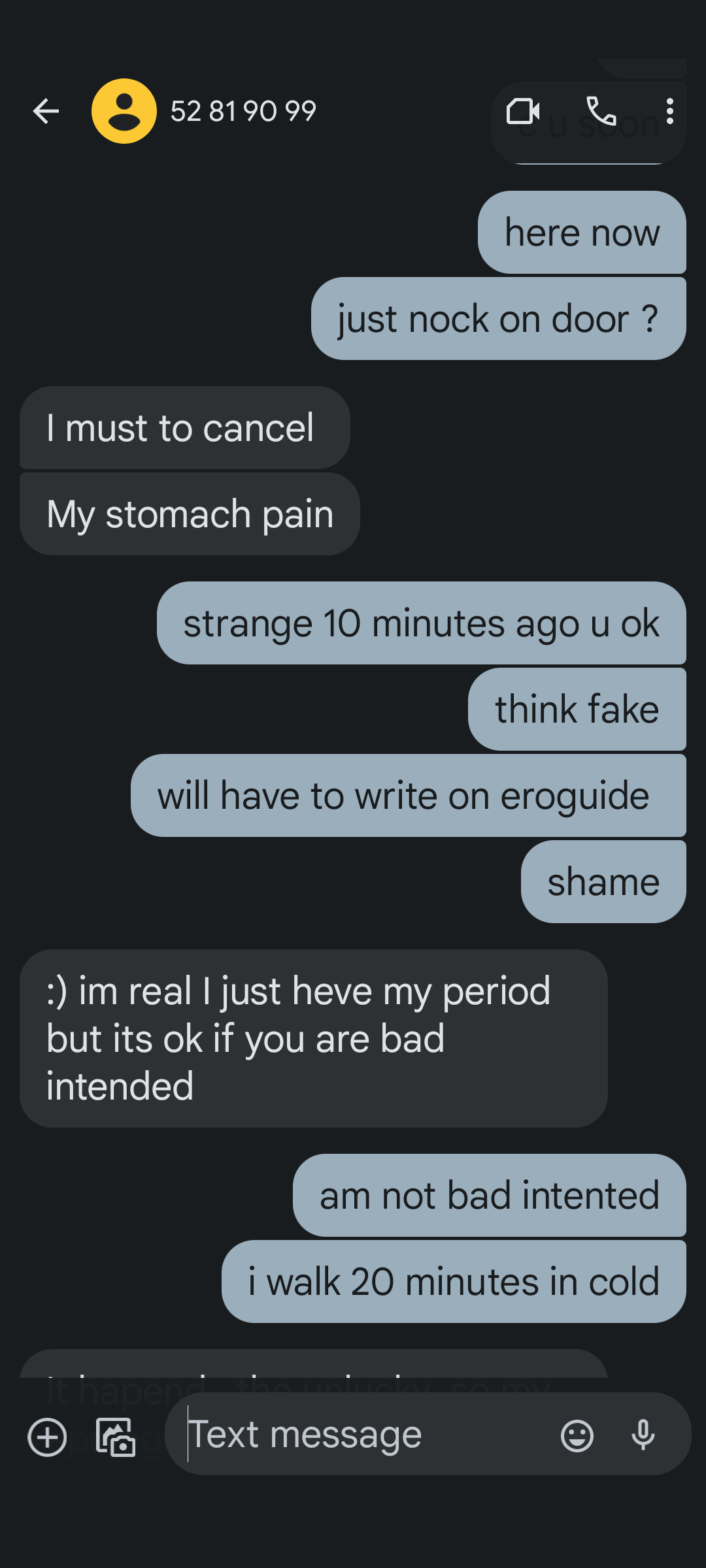The image size is (706, 1568).
Task: Open the emoji picker
Action: click(577, 1436)
